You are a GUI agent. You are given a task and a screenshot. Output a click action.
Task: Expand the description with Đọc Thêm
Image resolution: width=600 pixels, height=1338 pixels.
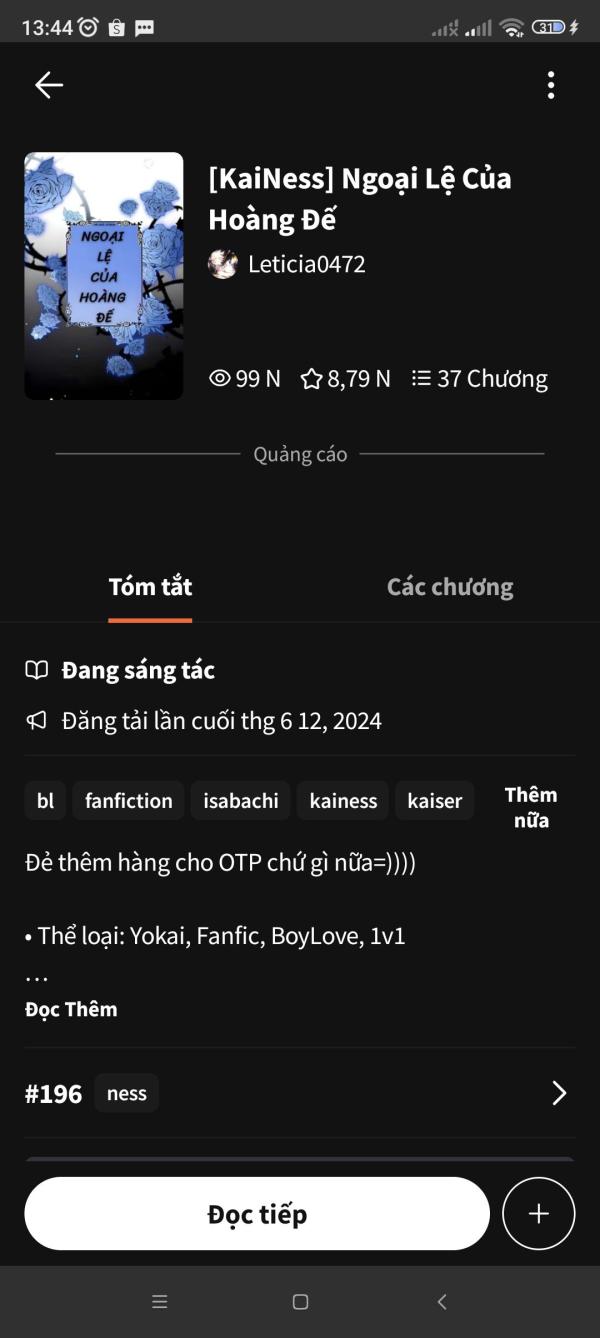(71, 1009)
